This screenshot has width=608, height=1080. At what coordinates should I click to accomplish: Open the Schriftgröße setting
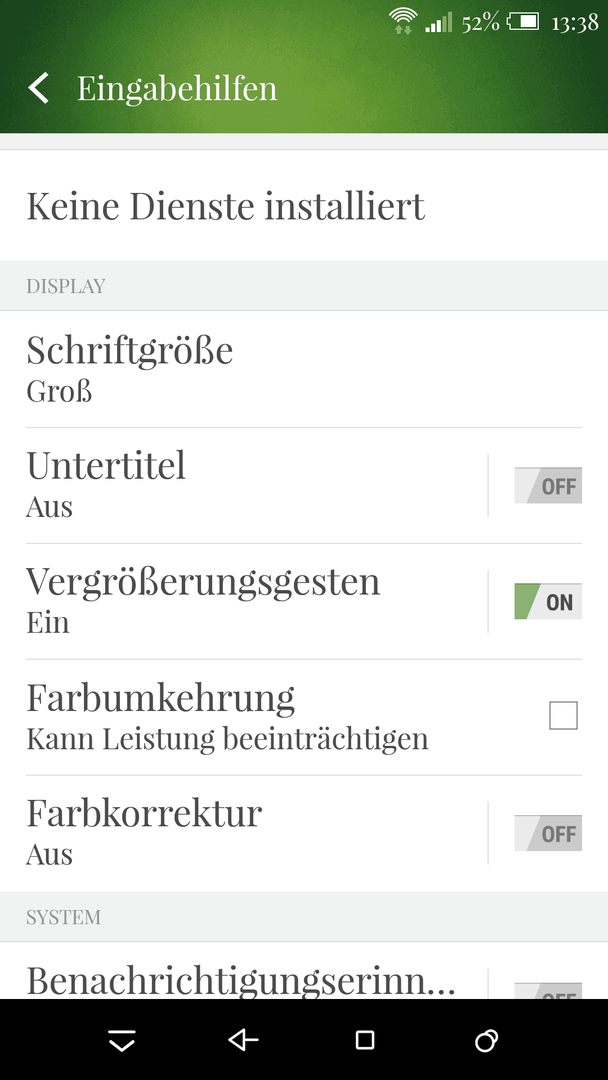click(304, 369)
